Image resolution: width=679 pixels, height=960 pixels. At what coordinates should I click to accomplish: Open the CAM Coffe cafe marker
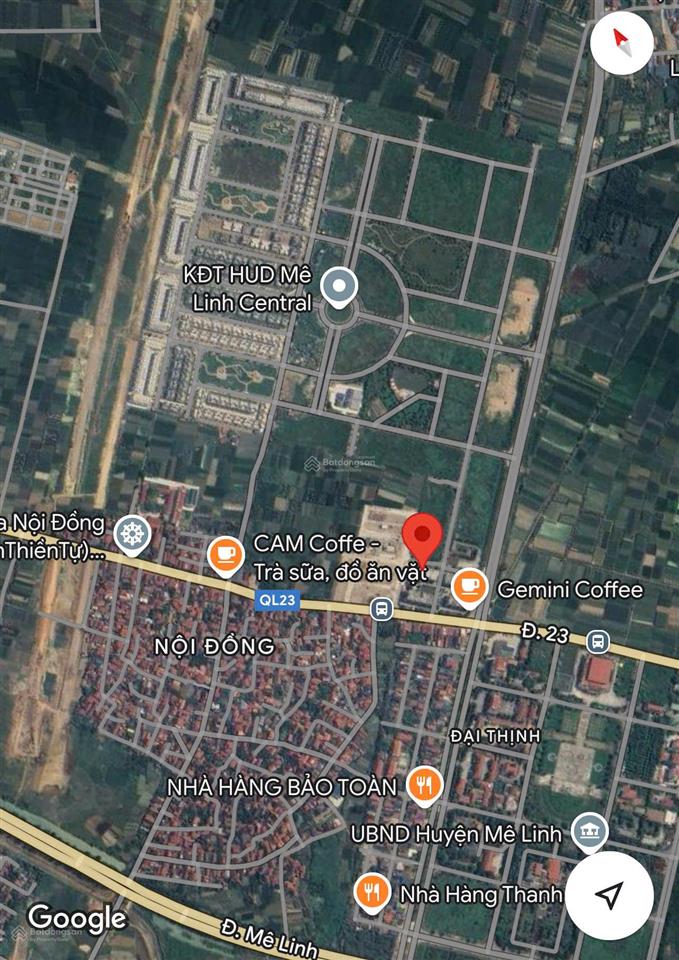coord(225,557)
